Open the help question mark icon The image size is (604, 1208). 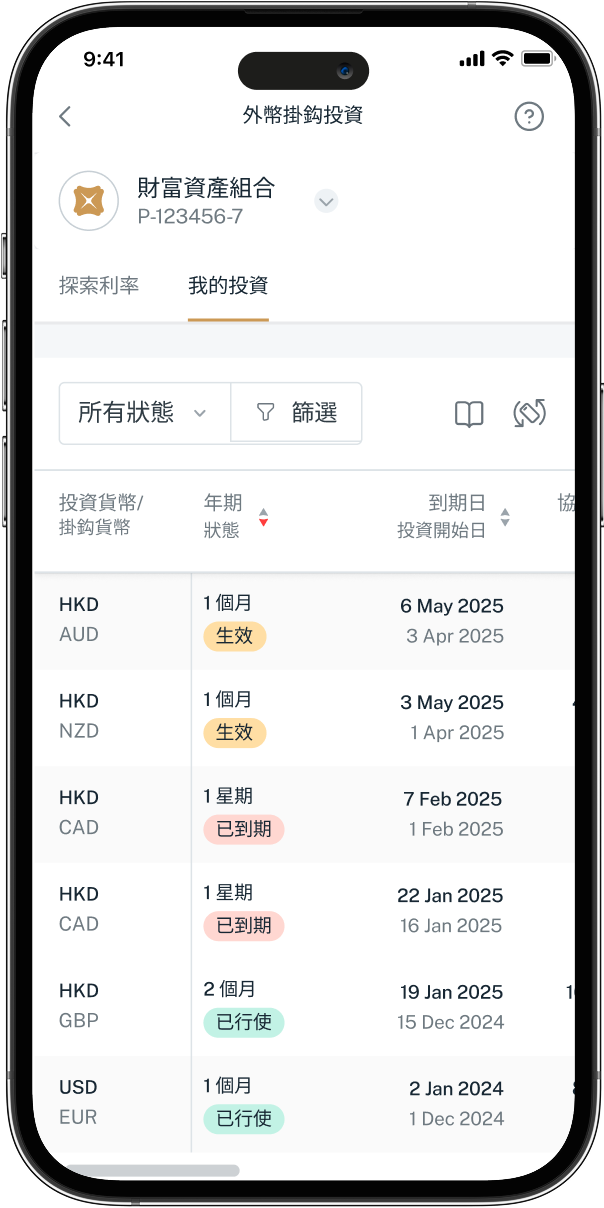(x=529, y=116)
